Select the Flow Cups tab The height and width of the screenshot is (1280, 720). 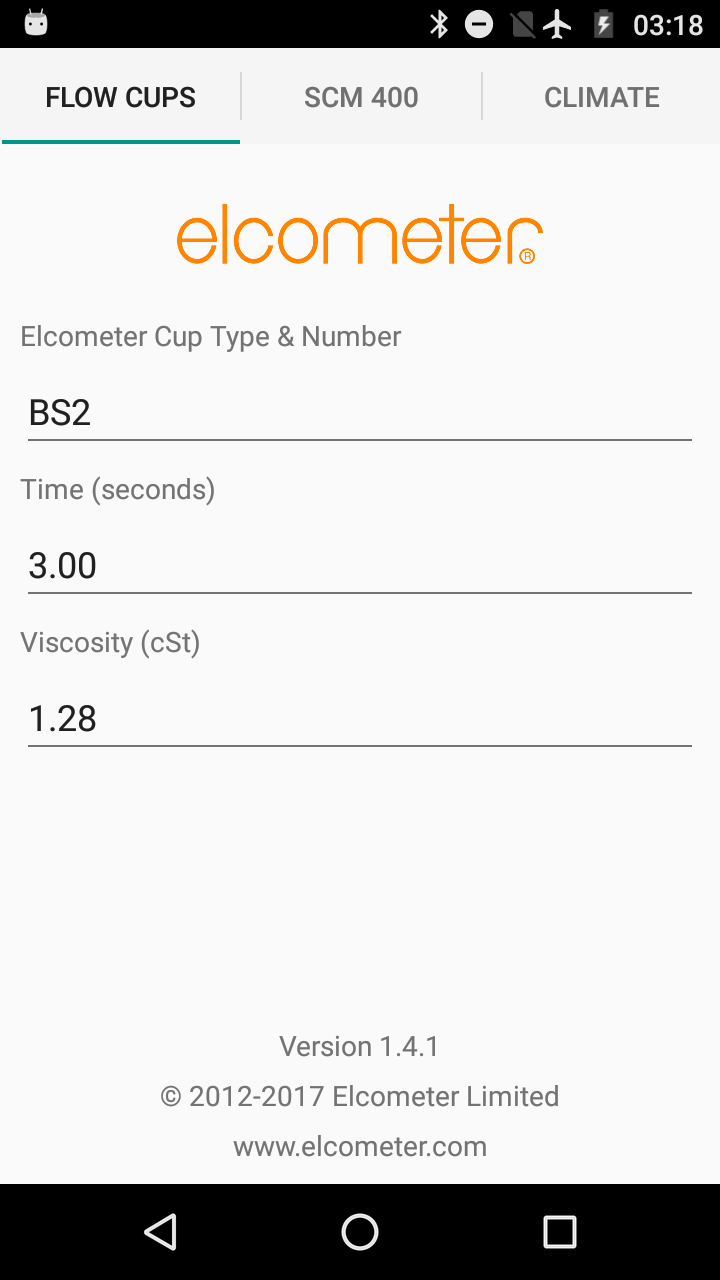121,97
